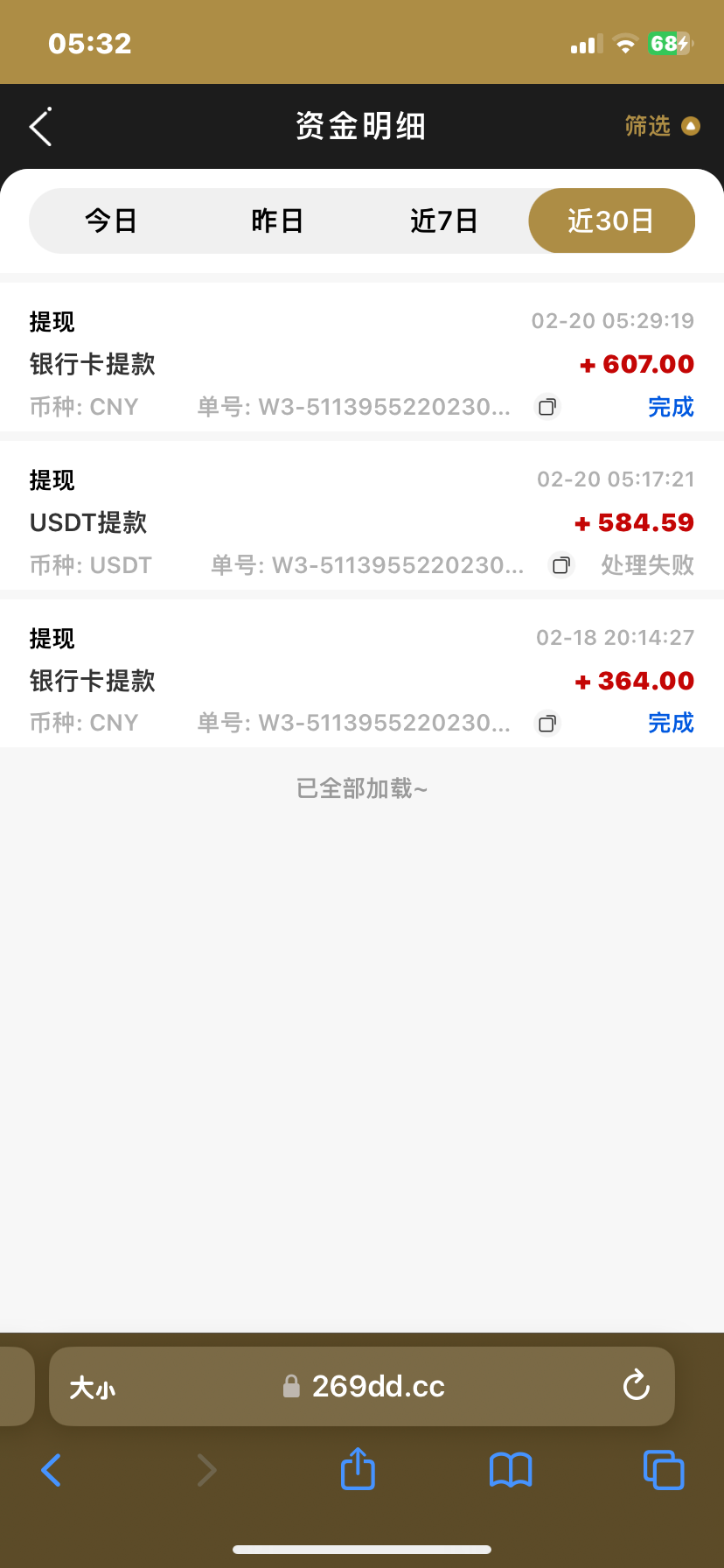Select the 近7日 filter option
The height and width of the screenshot is (1568, 724).
pyautogui.click(x=443, y=220)
